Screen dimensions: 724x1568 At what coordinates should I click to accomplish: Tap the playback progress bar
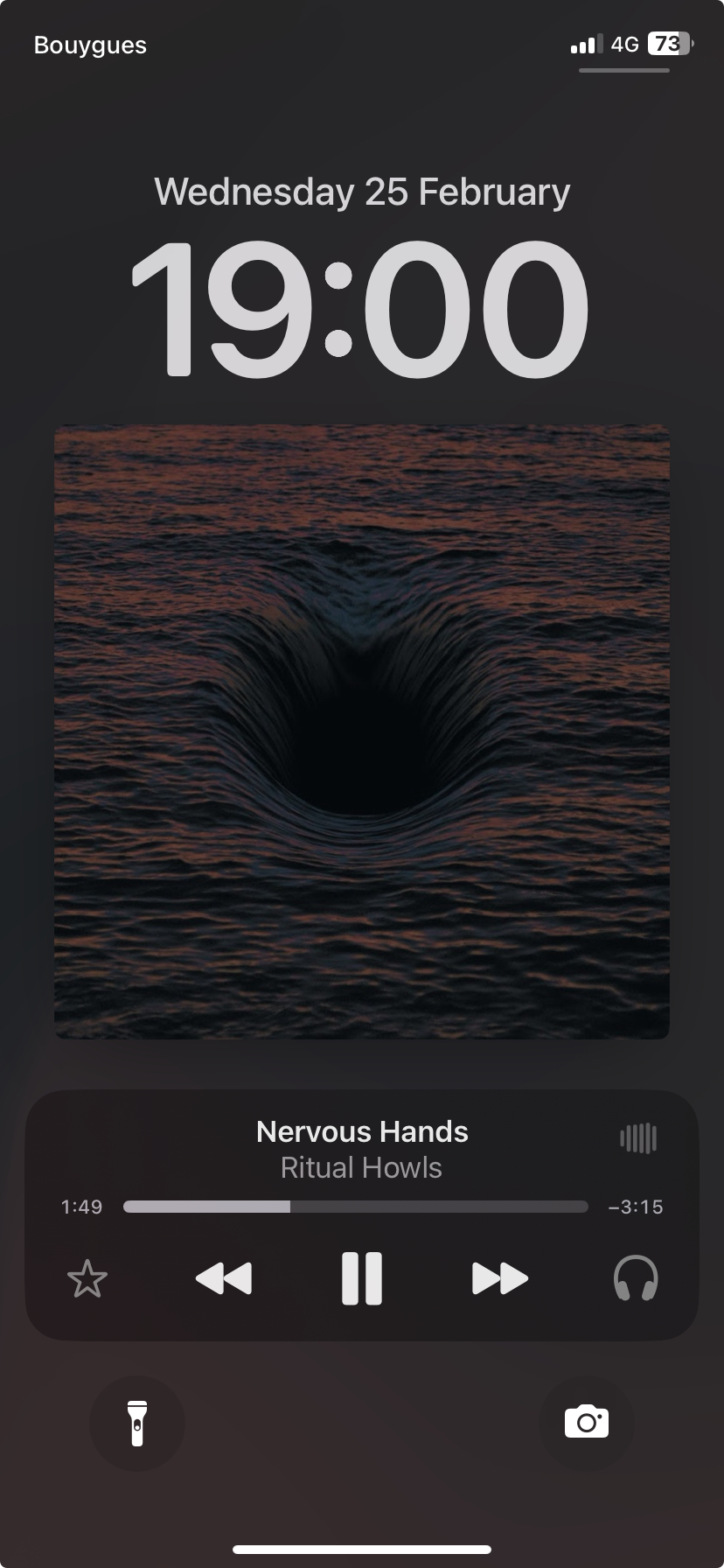(x=355, y=1207)
